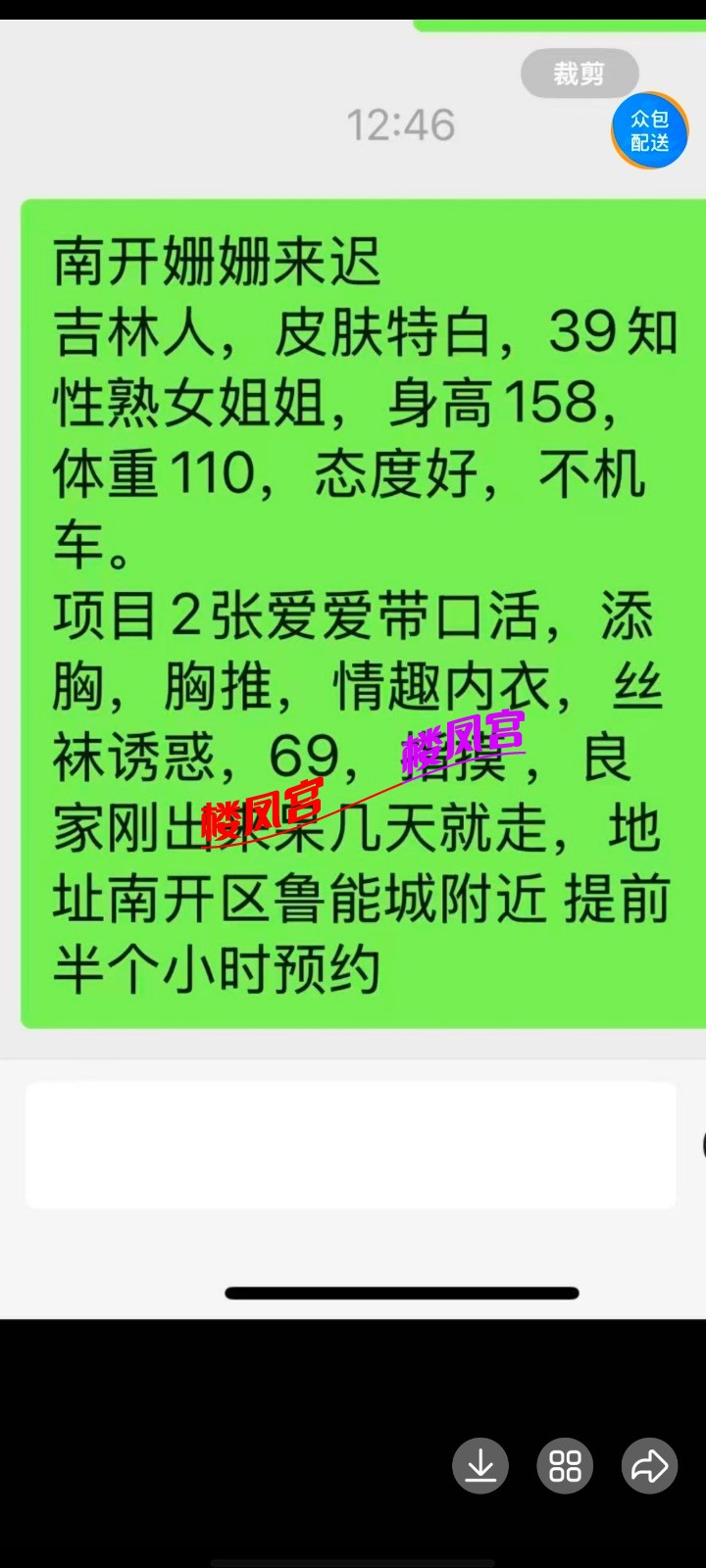Image resolution: width=706 pixels, height=1568 pixels.
Task: Share this image with the forward arrow
Action: point(649,1466)
